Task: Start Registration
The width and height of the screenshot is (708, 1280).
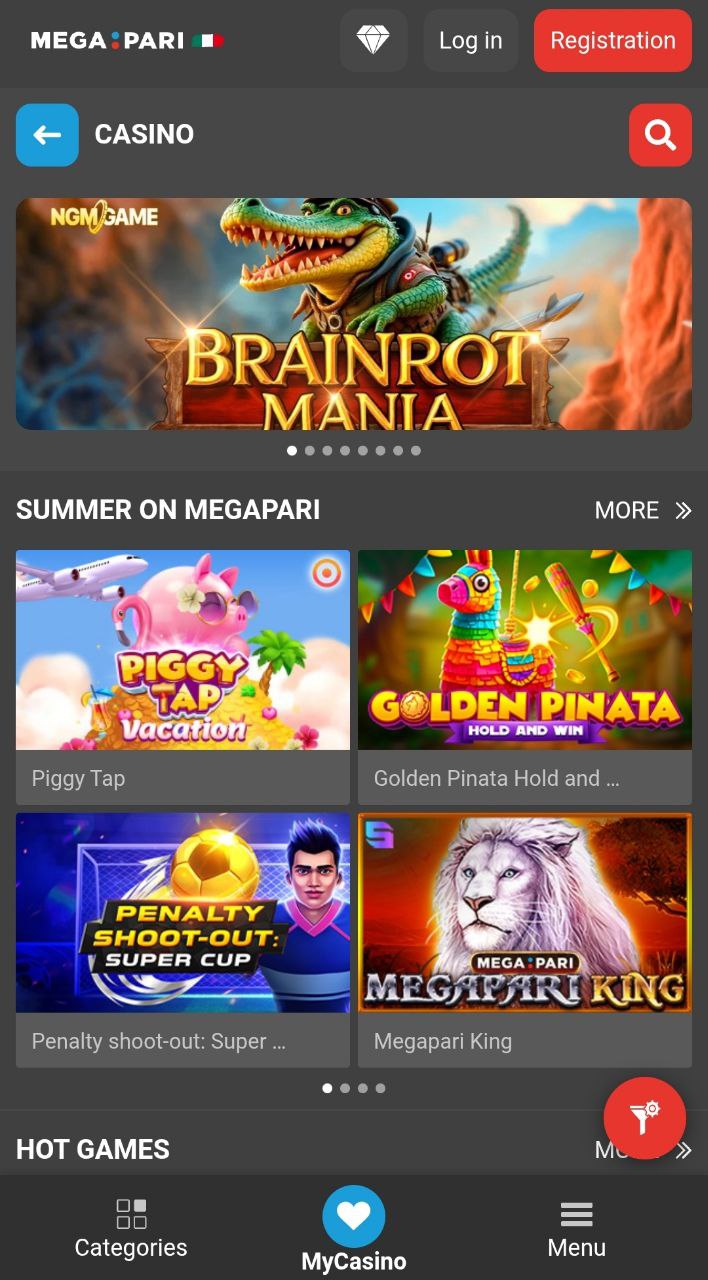Action: click(x=613, y=41)
